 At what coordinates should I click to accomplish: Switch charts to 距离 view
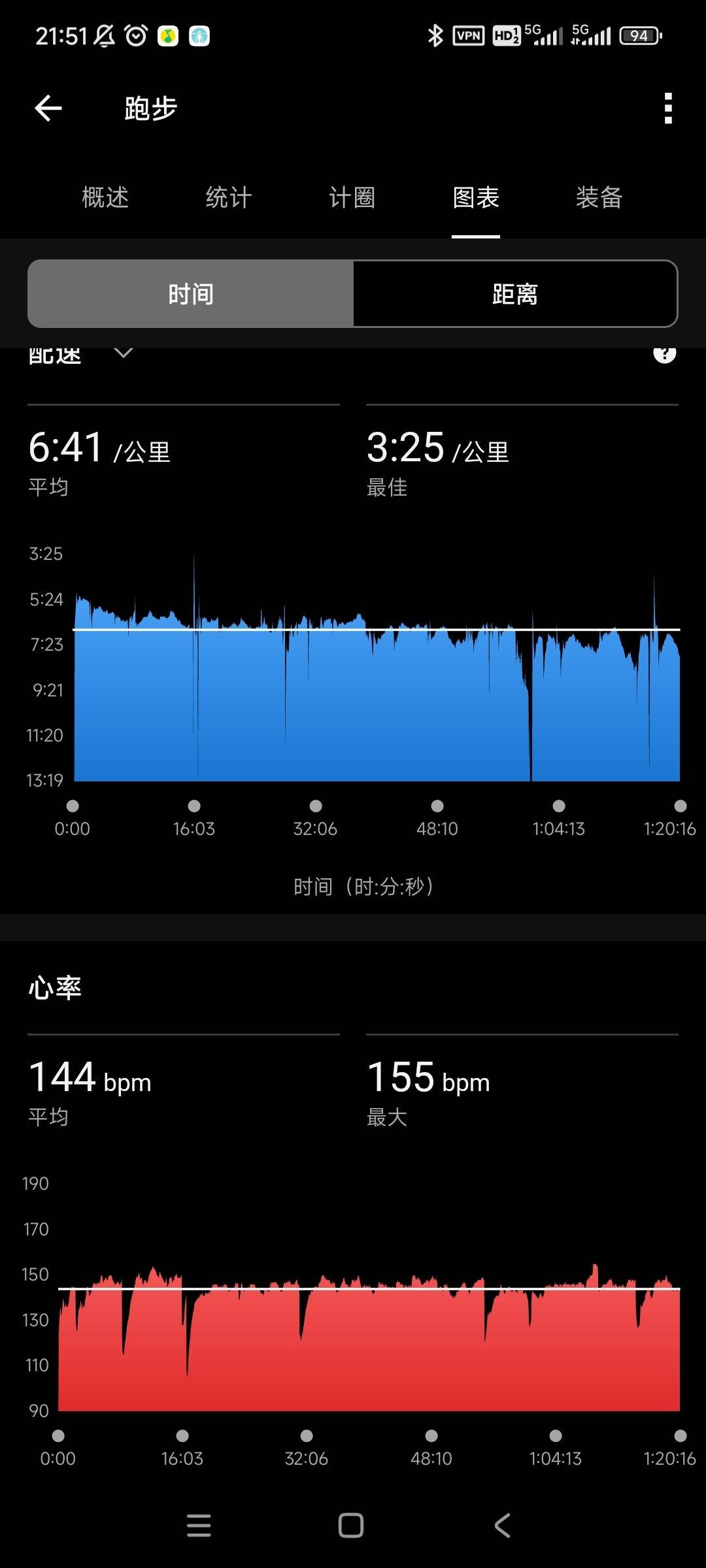[515, 294]
